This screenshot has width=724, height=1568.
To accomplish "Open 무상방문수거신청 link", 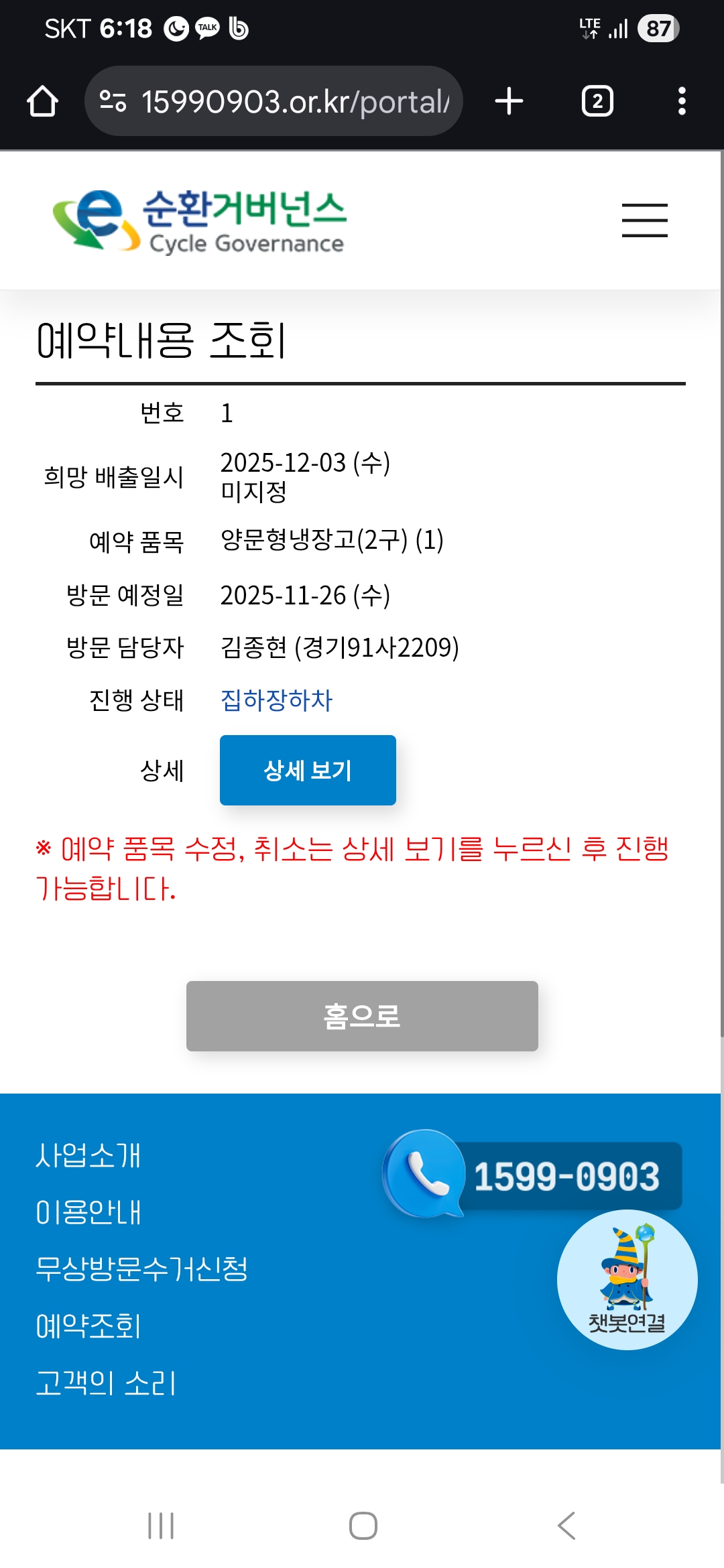I will tap(141, 1268).
